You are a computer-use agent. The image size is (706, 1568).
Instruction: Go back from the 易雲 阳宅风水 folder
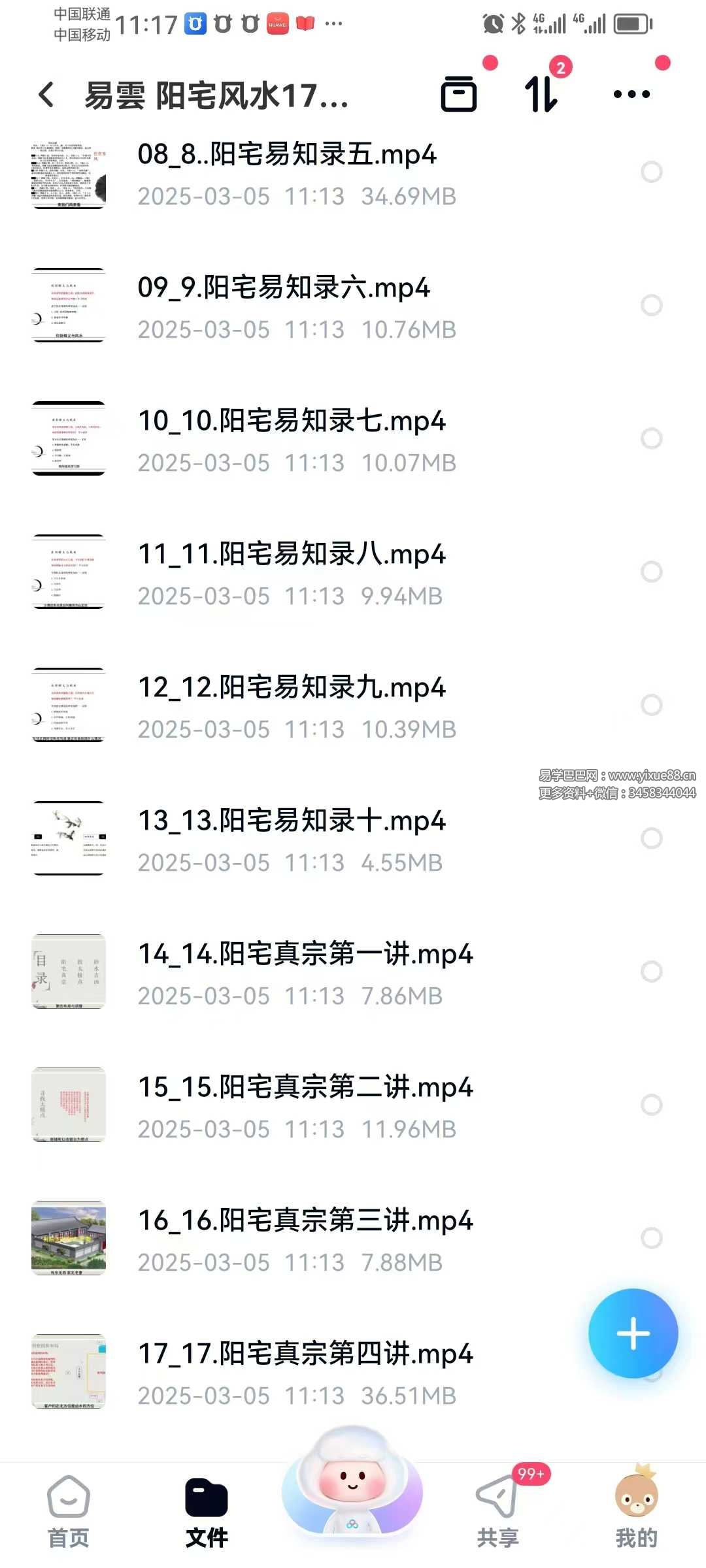[46, 95]
